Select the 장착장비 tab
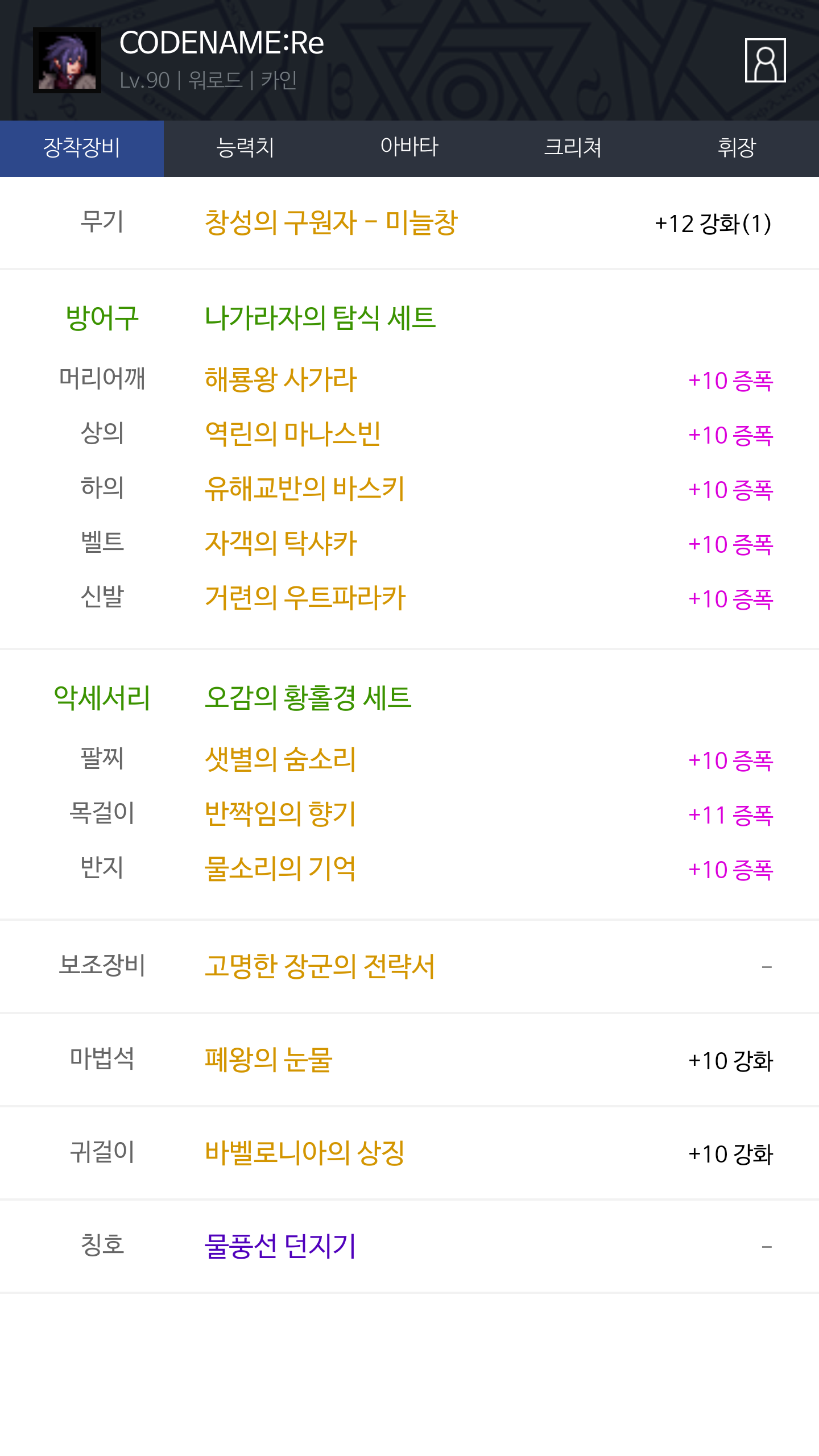Image resolution: width=819 pixels, height=1456 pixels. pos(82,148)
